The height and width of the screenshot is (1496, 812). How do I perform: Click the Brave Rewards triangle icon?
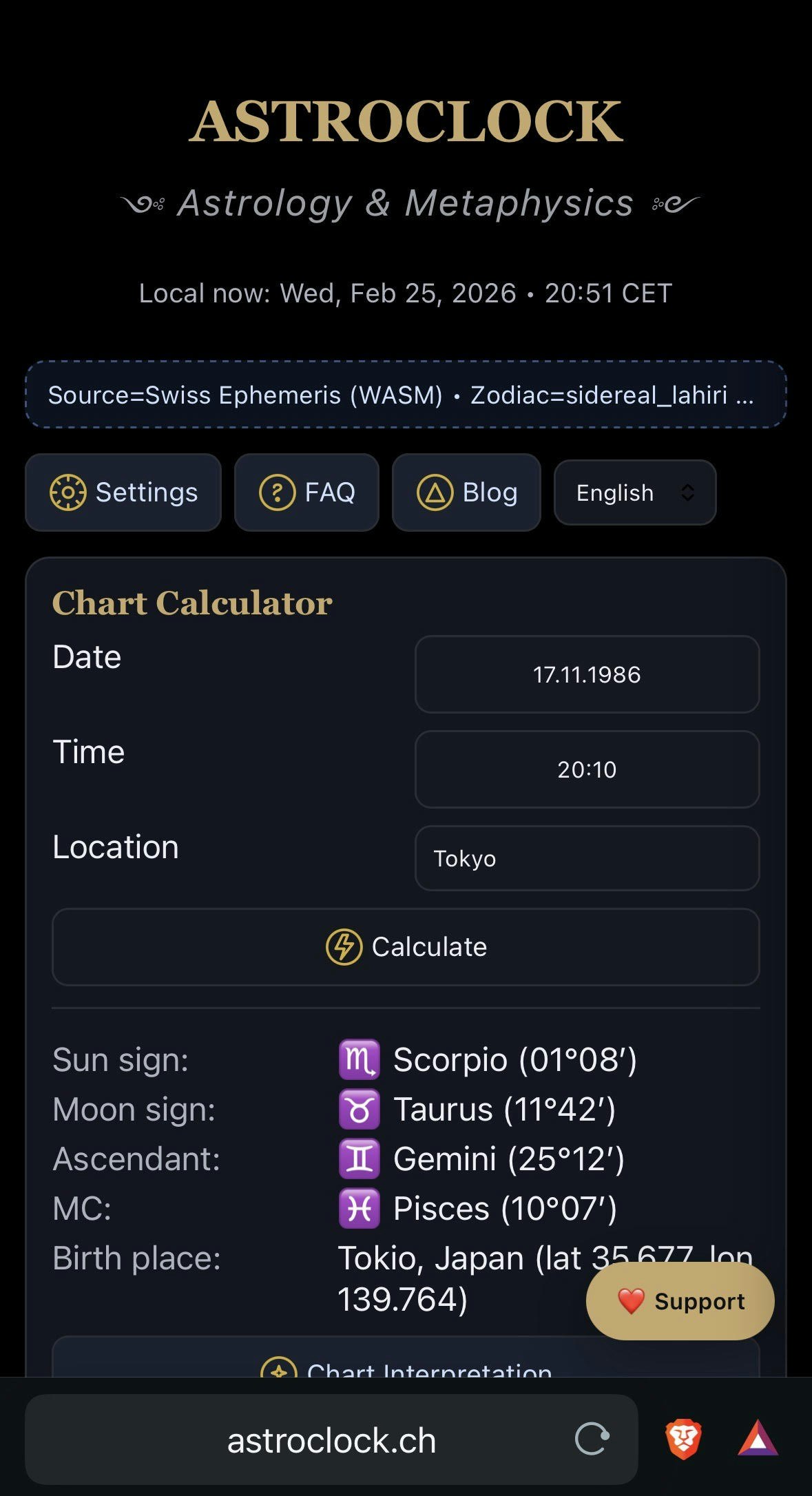pyautogui.click(x=756, y=1438)
